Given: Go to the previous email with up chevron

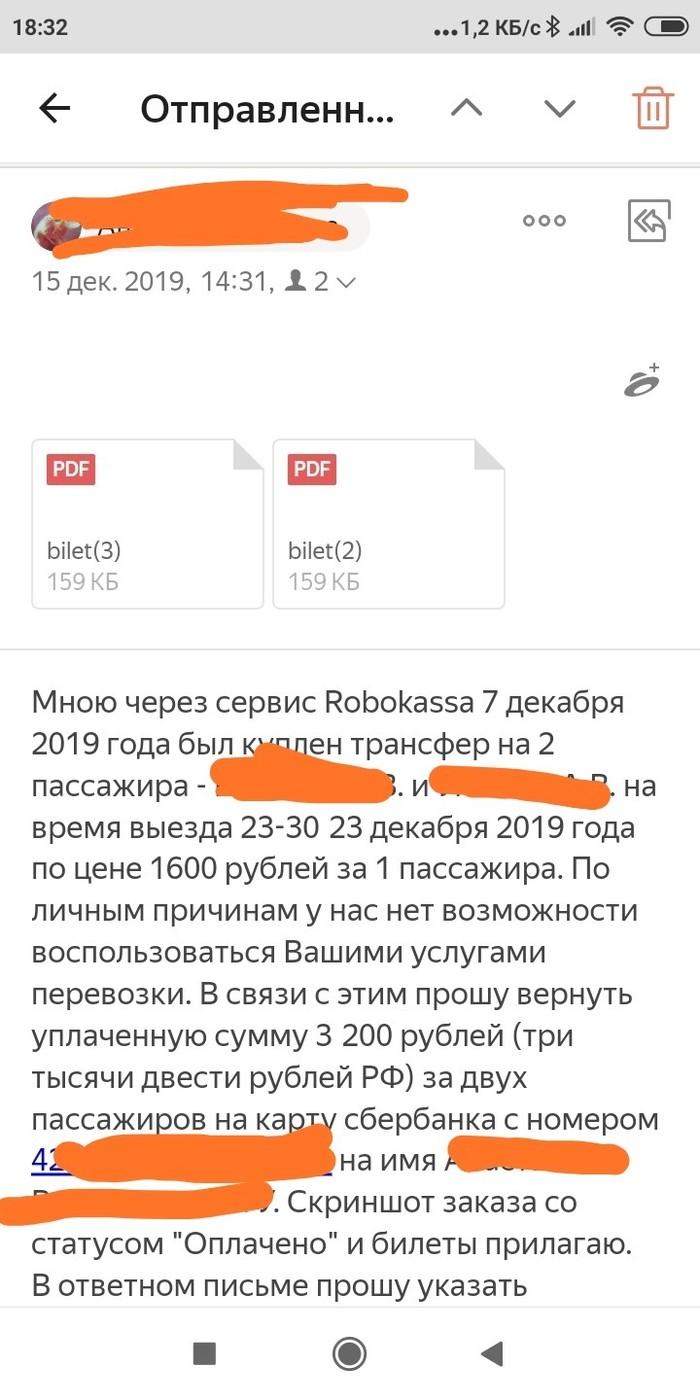Looking at the screenshot, I should 467,108.
